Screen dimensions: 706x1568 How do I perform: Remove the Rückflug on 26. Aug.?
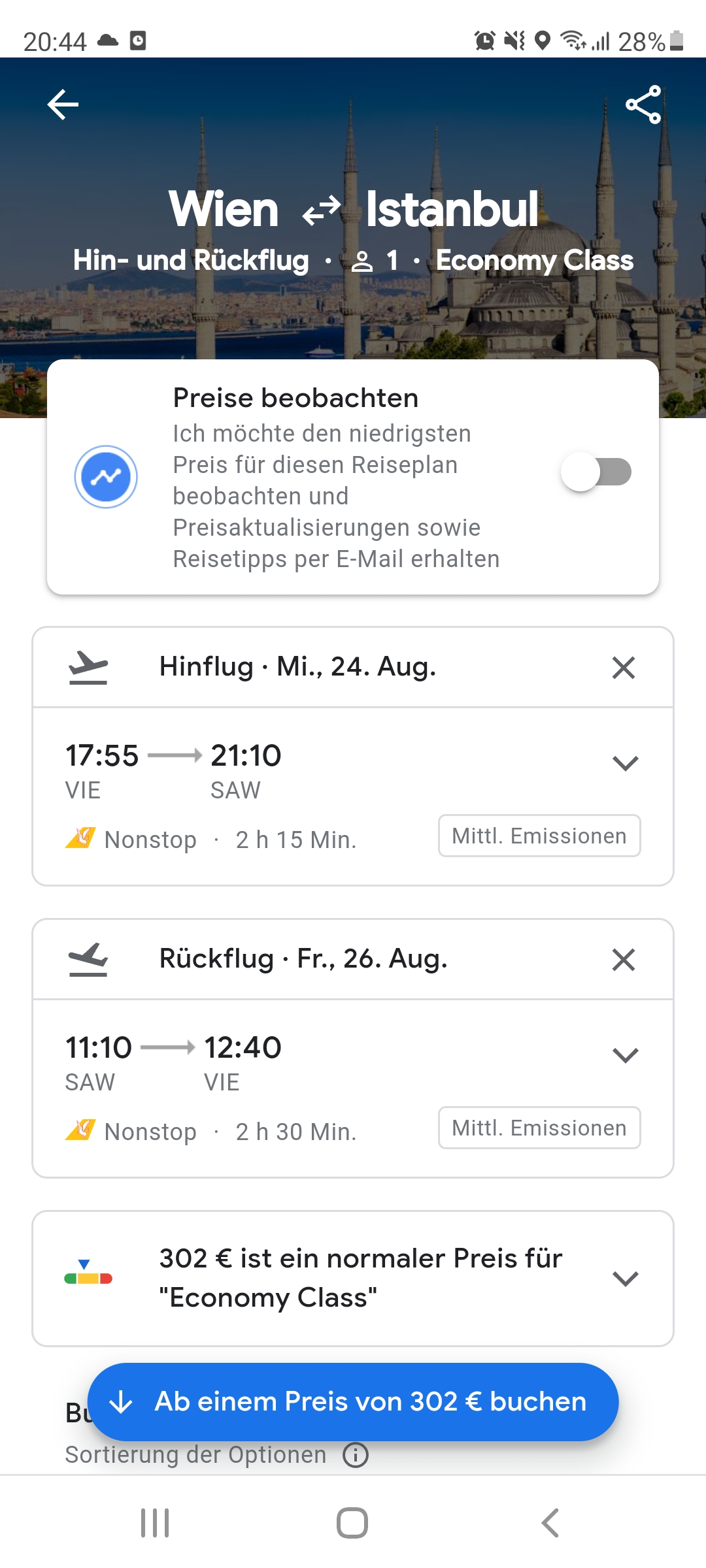[x=624, y=959]
